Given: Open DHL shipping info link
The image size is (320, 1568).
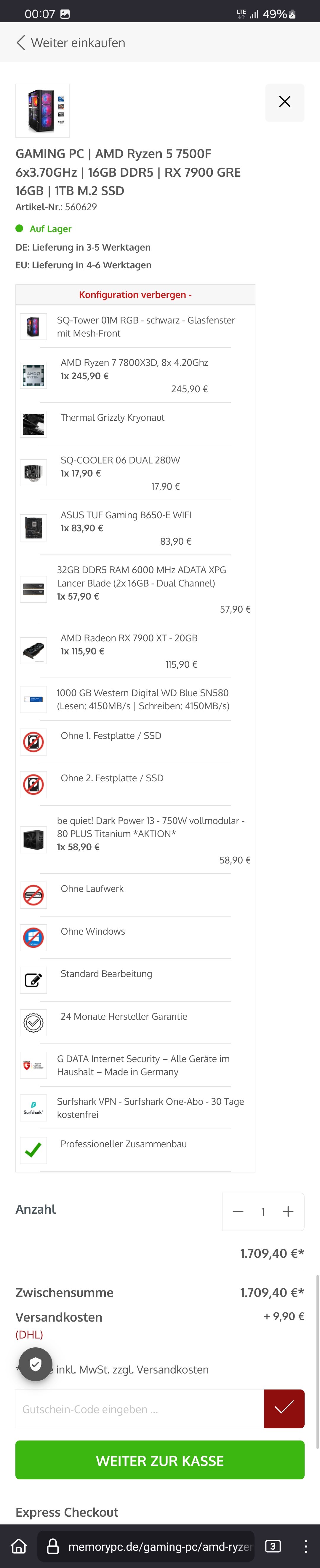Looking at the screenshot, I should 29,1334.
